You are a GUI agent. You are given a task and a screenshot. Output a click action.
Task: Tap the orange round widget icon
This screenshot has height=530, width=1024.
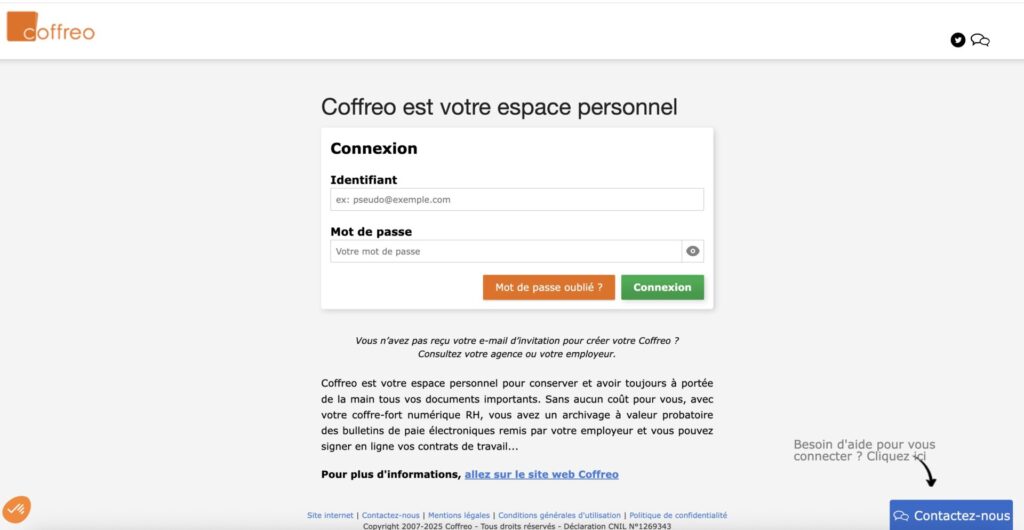coord(16,509)
